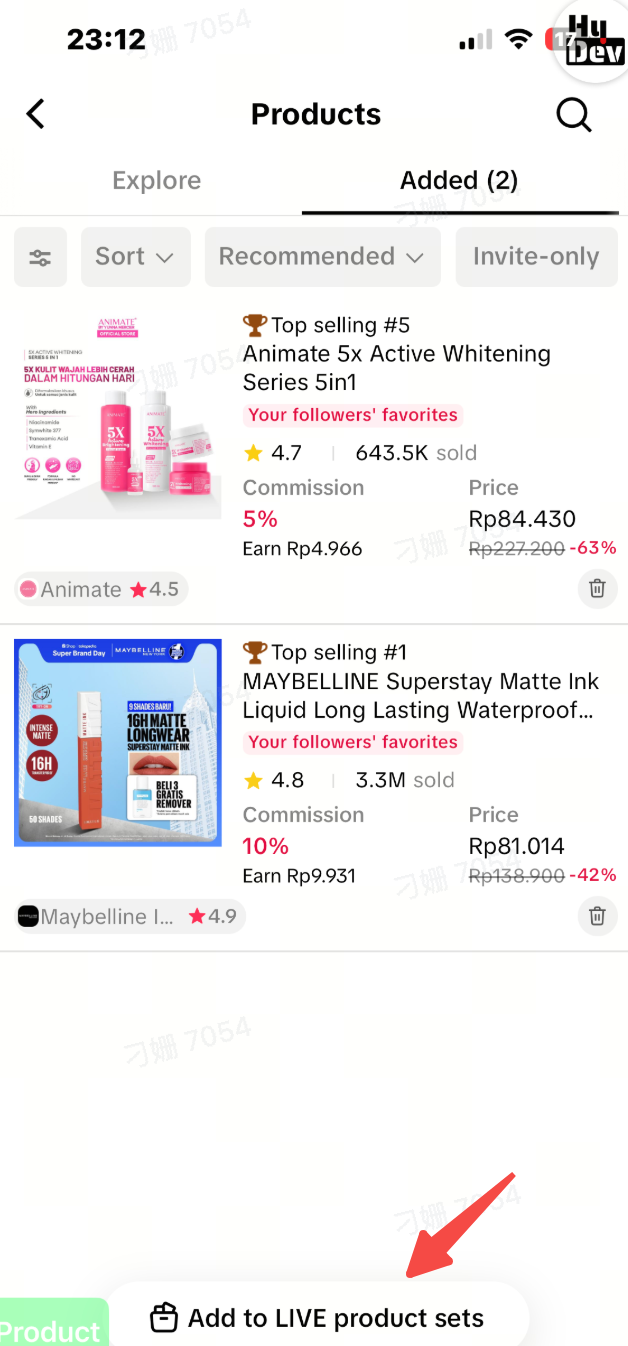Visit the Maybelline shop chip

click(130, 916)
